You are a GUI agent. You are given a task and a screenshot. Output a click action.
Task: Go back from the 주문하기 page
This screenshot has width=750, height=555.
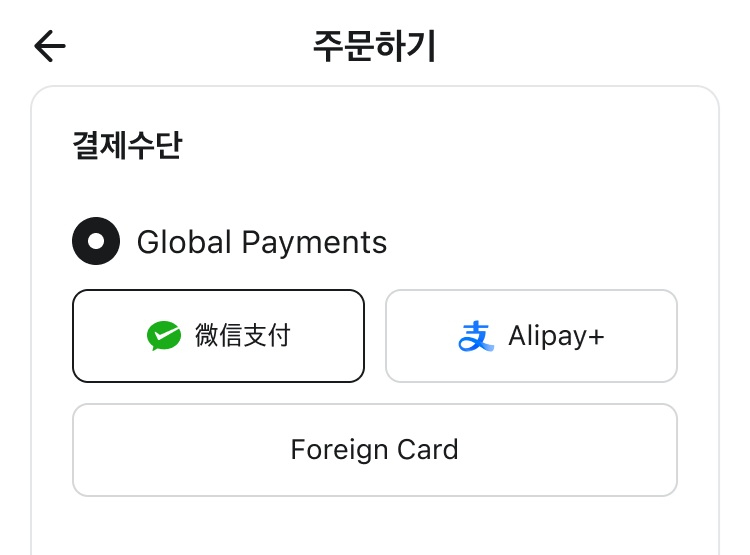(x=49, y=46)
